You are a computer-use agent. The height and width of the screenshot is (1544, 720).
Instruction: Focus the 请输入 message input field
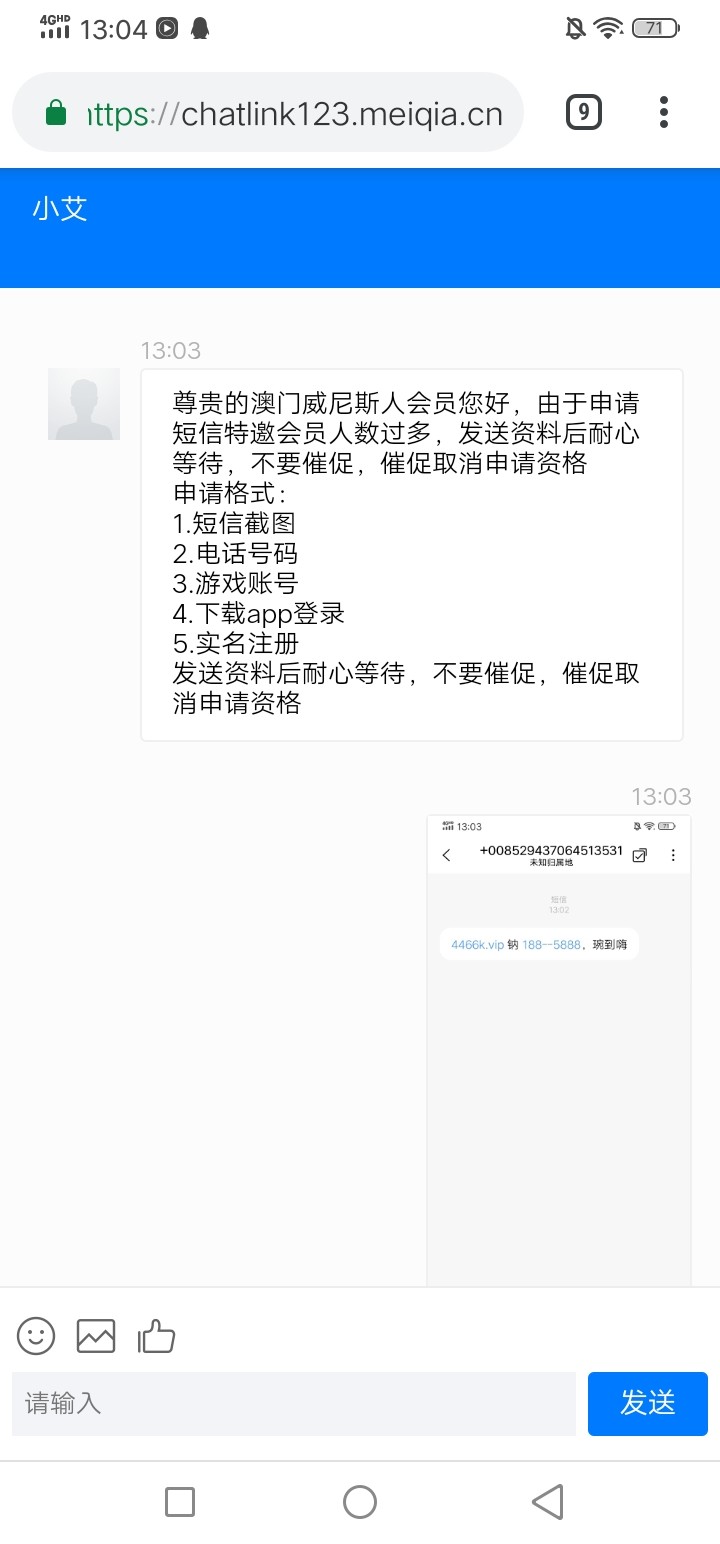click(294, 1403)
